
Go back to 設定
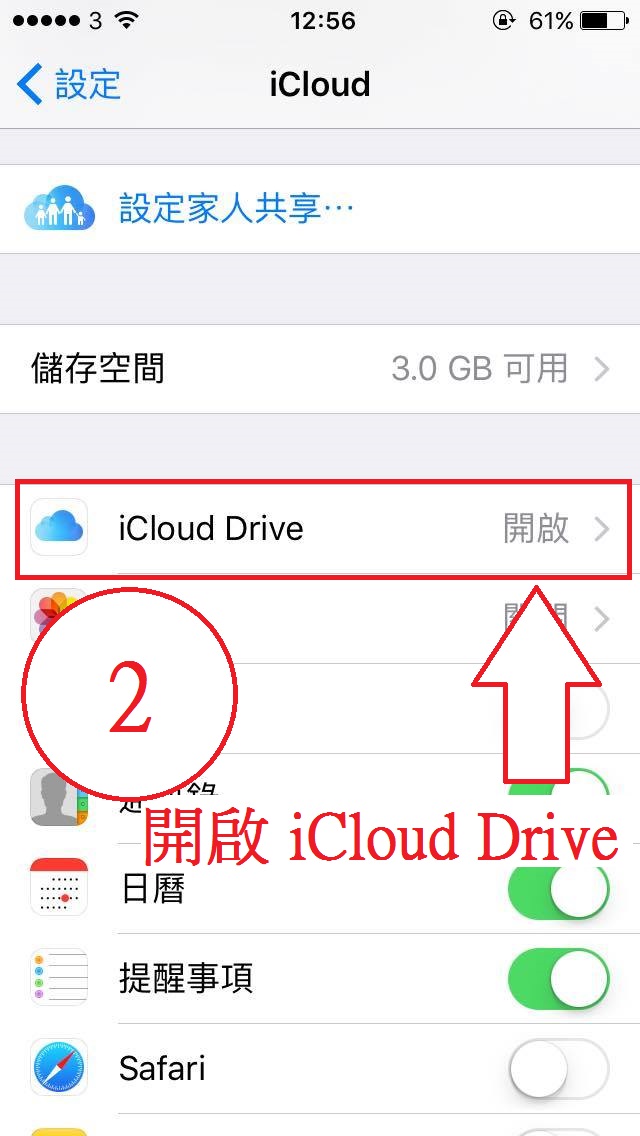coord(70,85)
